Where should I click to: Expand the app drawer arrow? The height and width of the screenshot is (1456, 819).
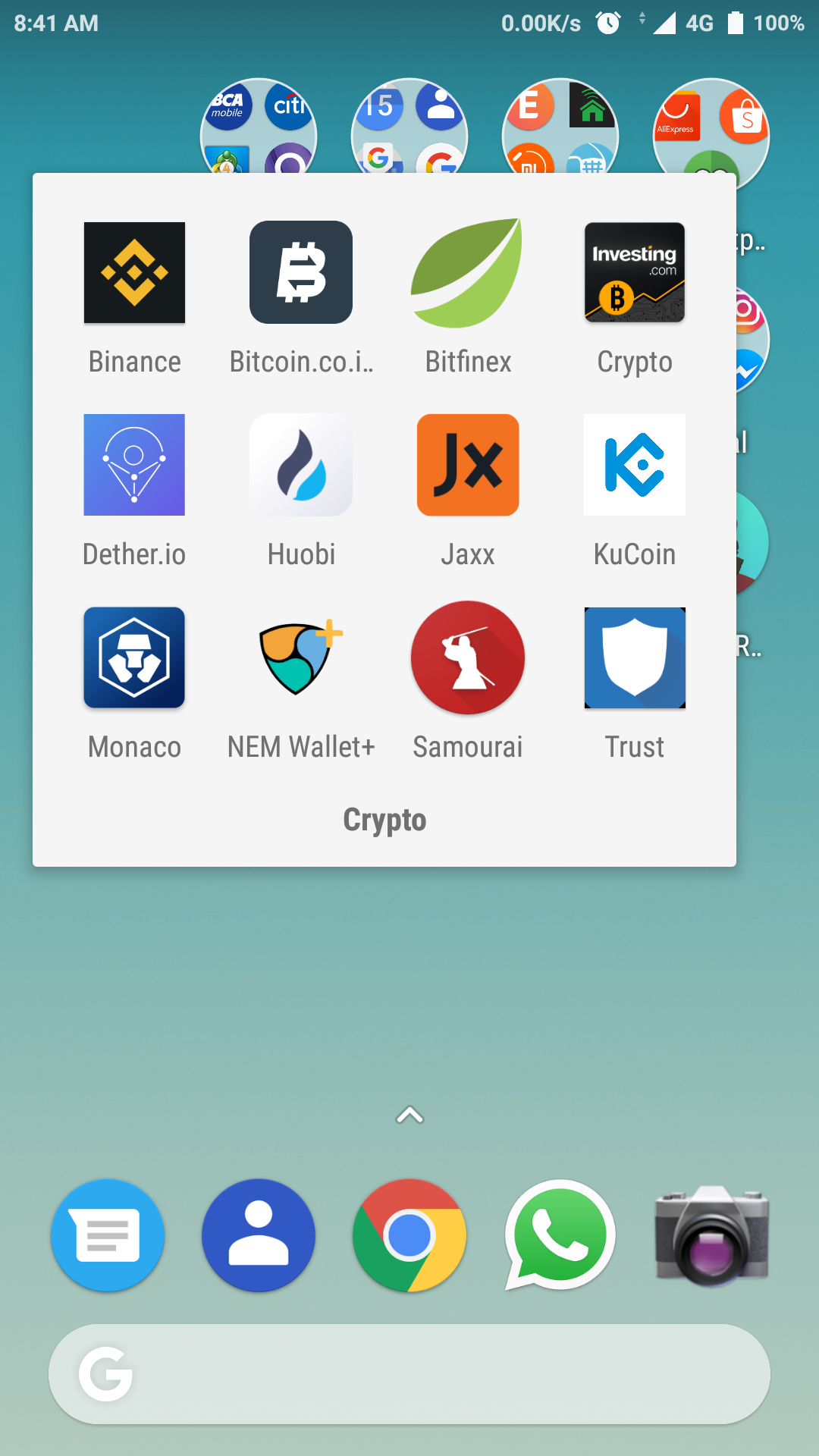[409, 1116]
